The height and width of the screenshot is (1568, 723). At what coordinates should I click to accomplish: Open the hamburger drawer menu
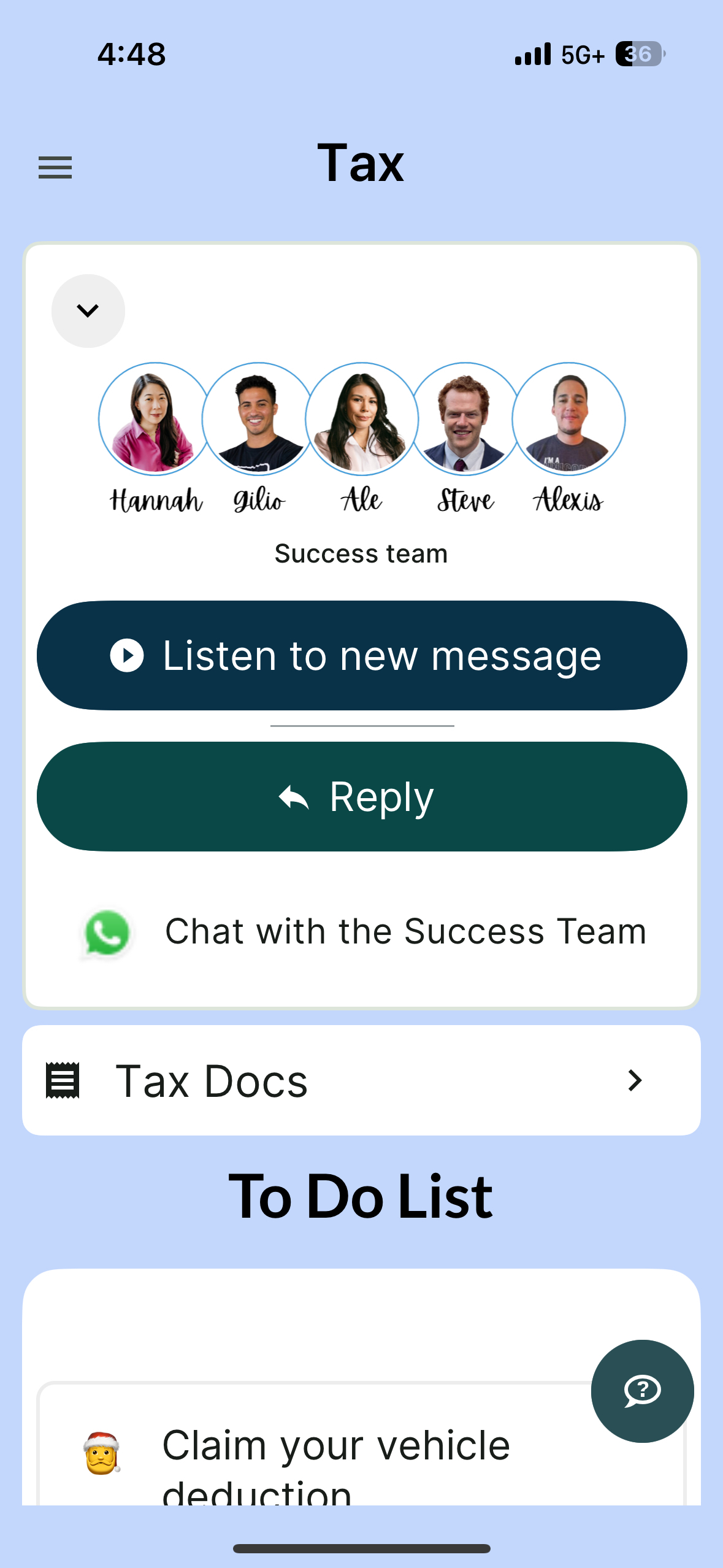[55, 167]
